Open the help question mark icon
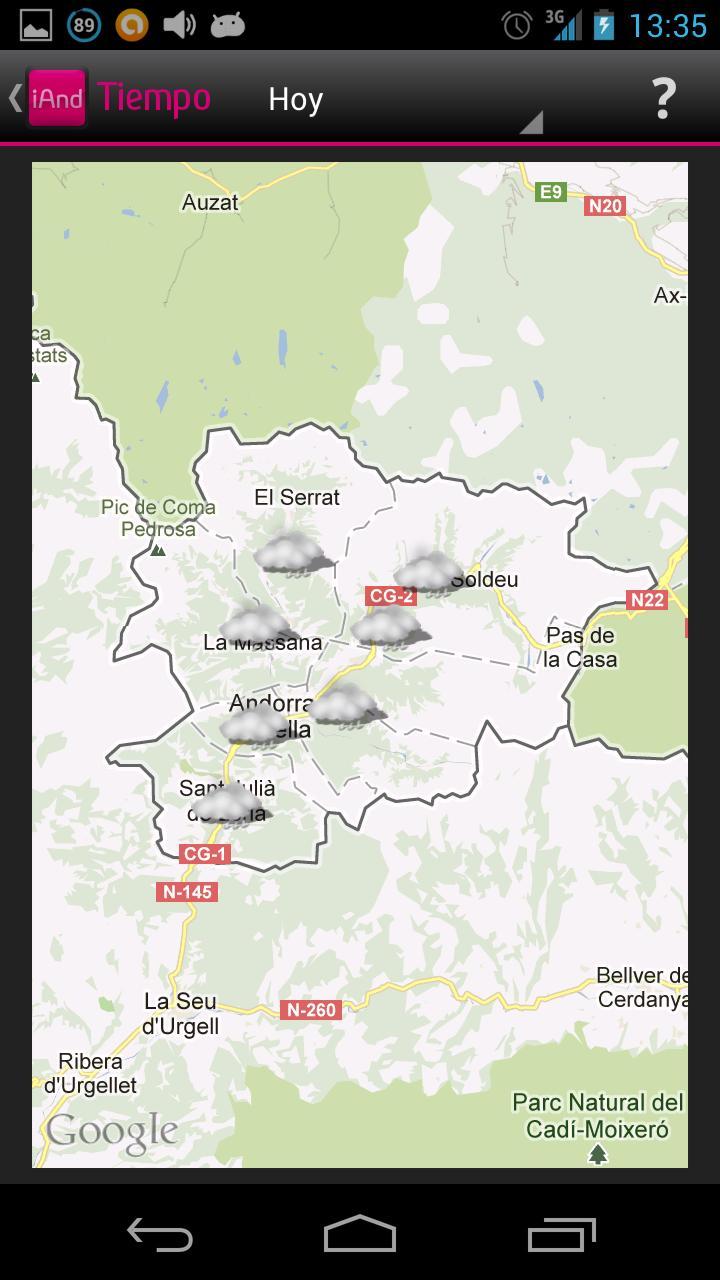Image resolution: width=720 pixels, height=1280 pixels. [662, 98]
